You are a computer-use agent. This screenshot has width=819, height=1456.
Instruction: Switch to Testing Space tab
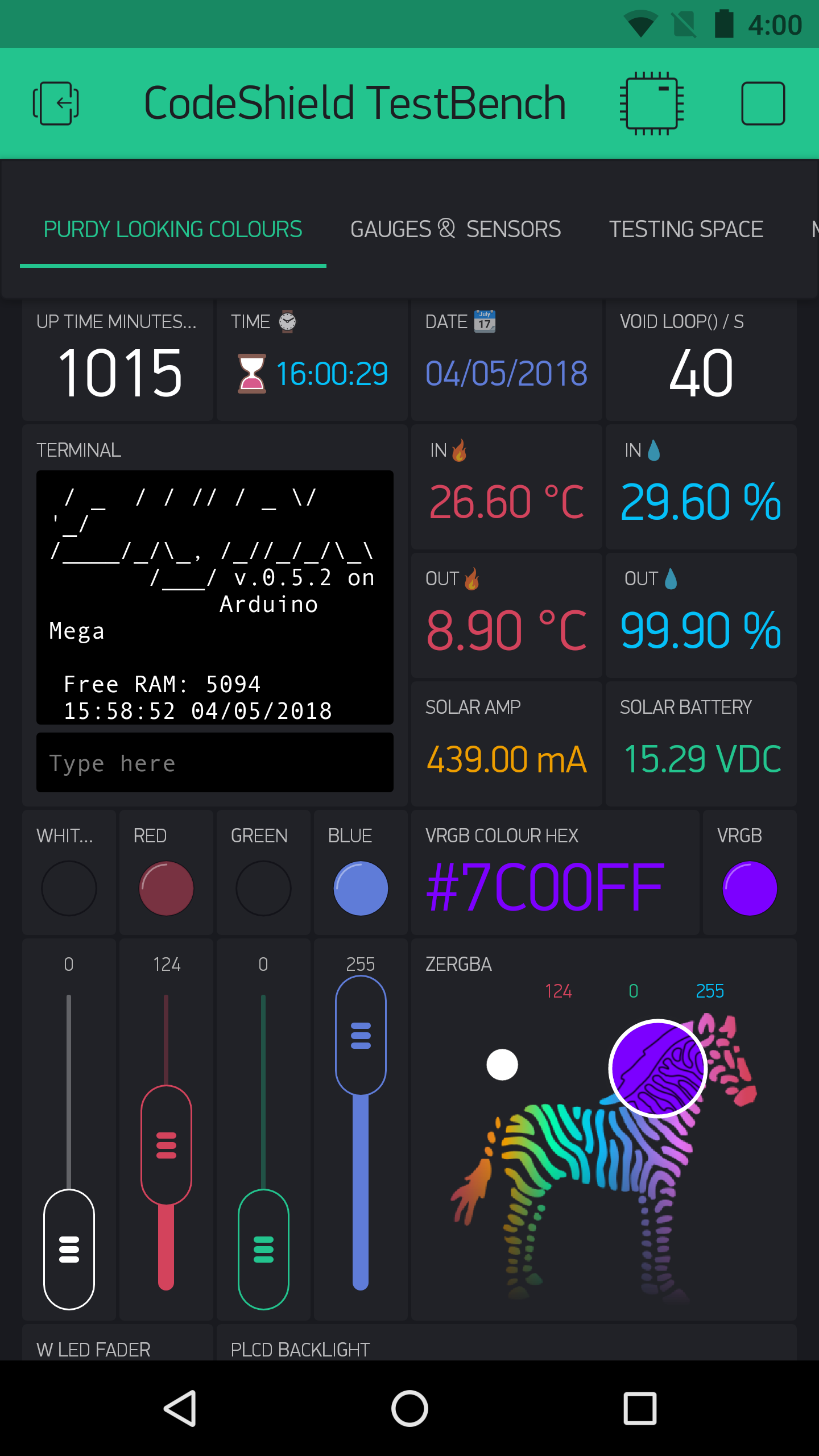pyautogui.click(x=686, y=229)
